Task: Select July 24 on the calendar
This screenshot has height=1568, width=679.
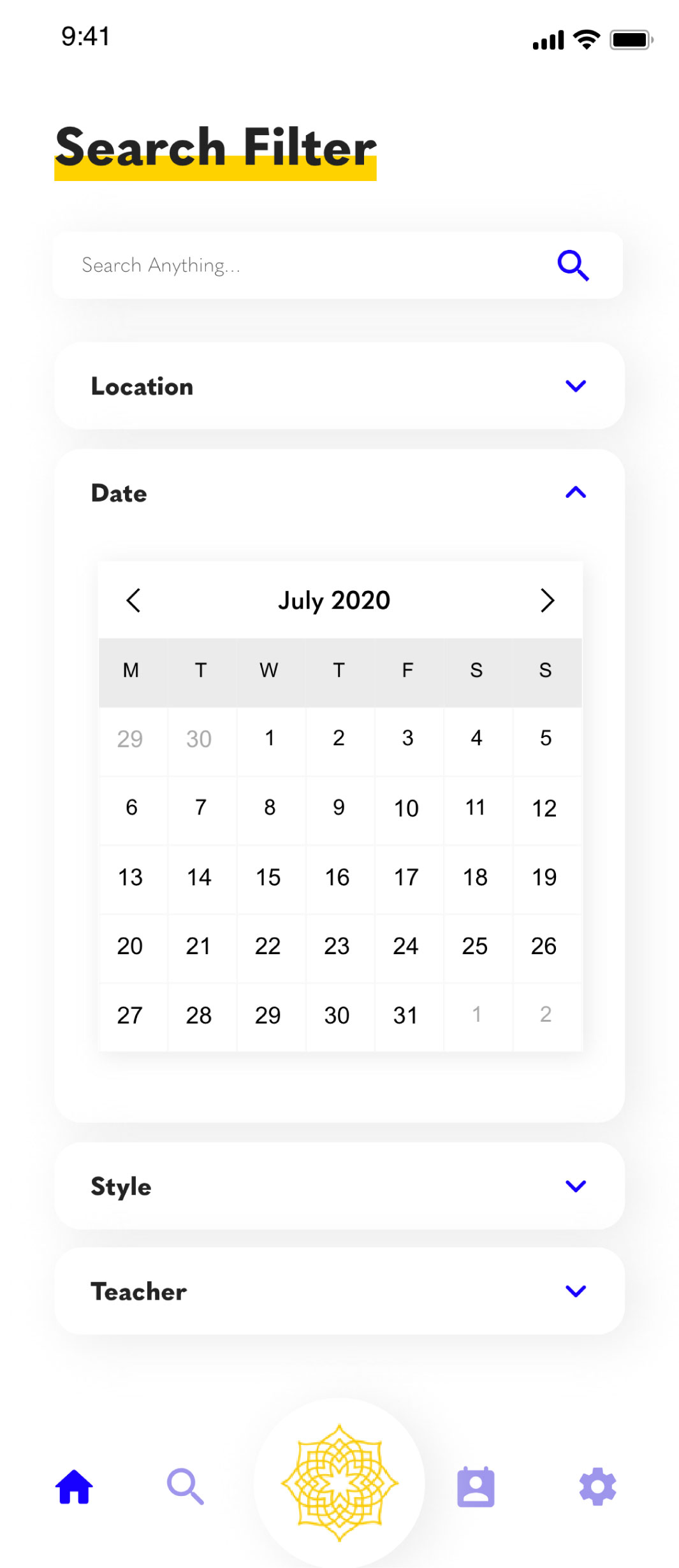Action: pos(405,947)
